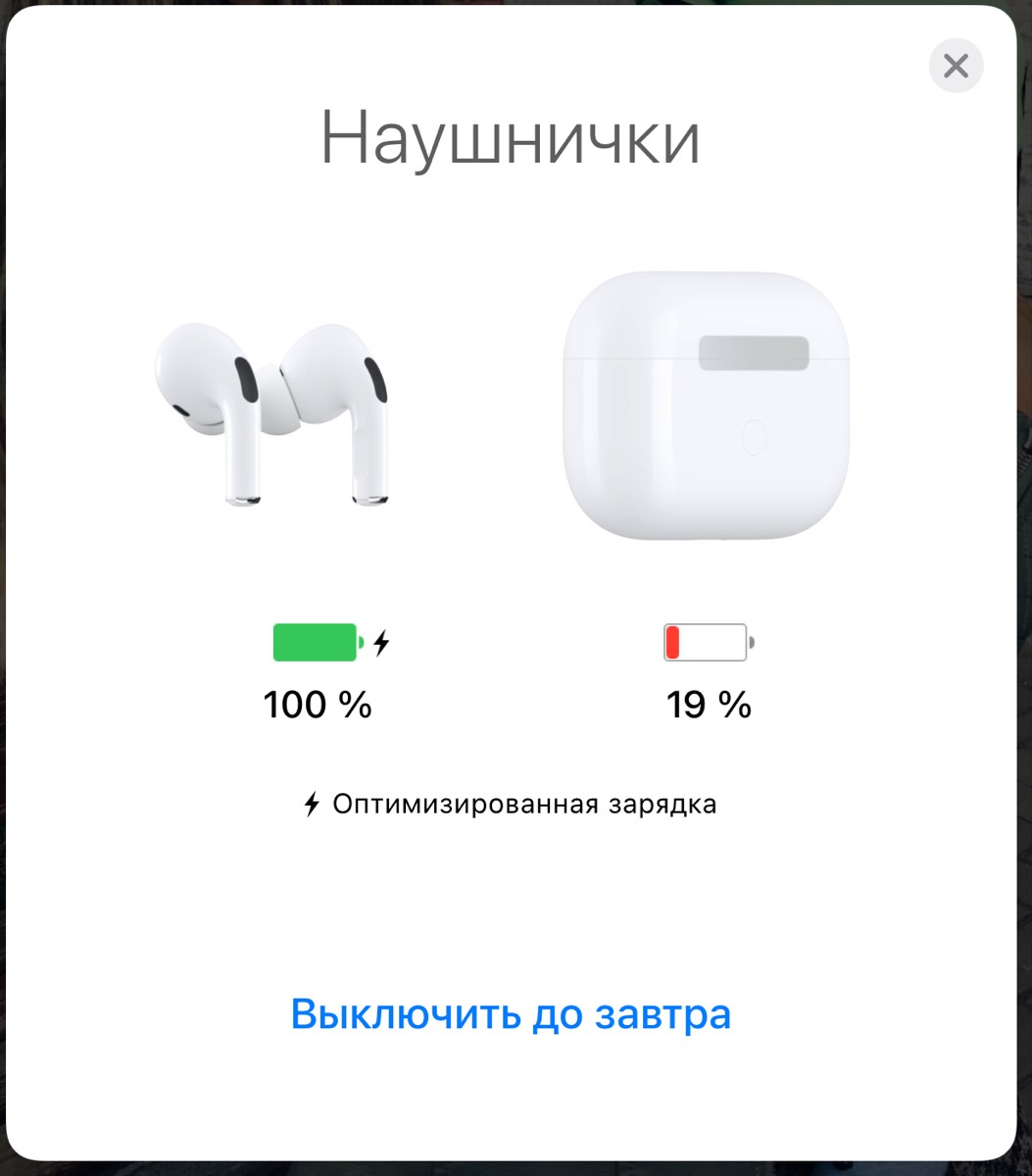Close the Наушнички battery popup

pos(956,67)
